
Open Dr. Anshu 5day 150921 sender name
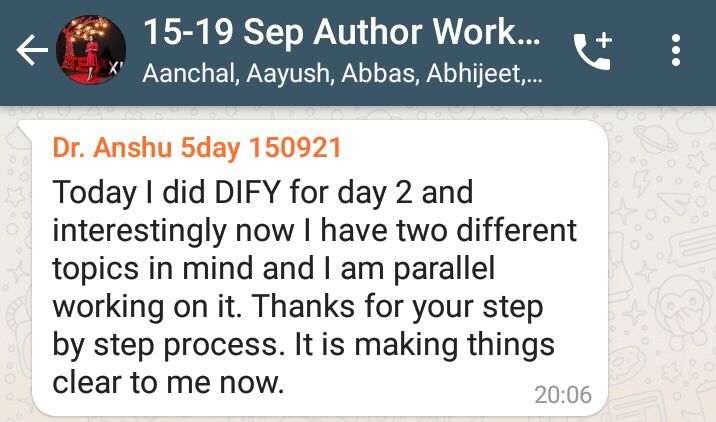pos(197,149)
